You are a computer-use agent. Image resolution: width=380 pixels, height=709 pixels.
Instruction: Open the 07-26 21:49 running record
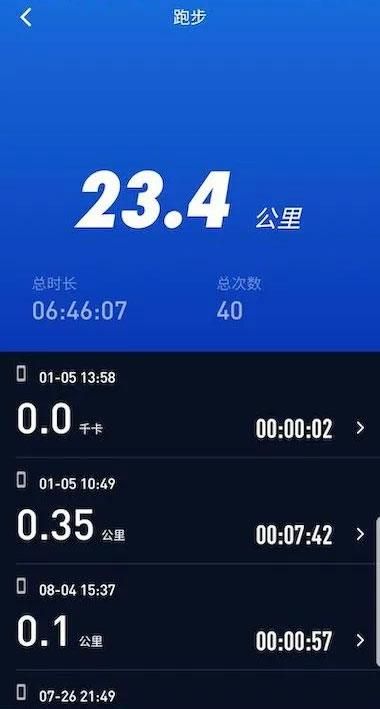click(x=190, y=690)
